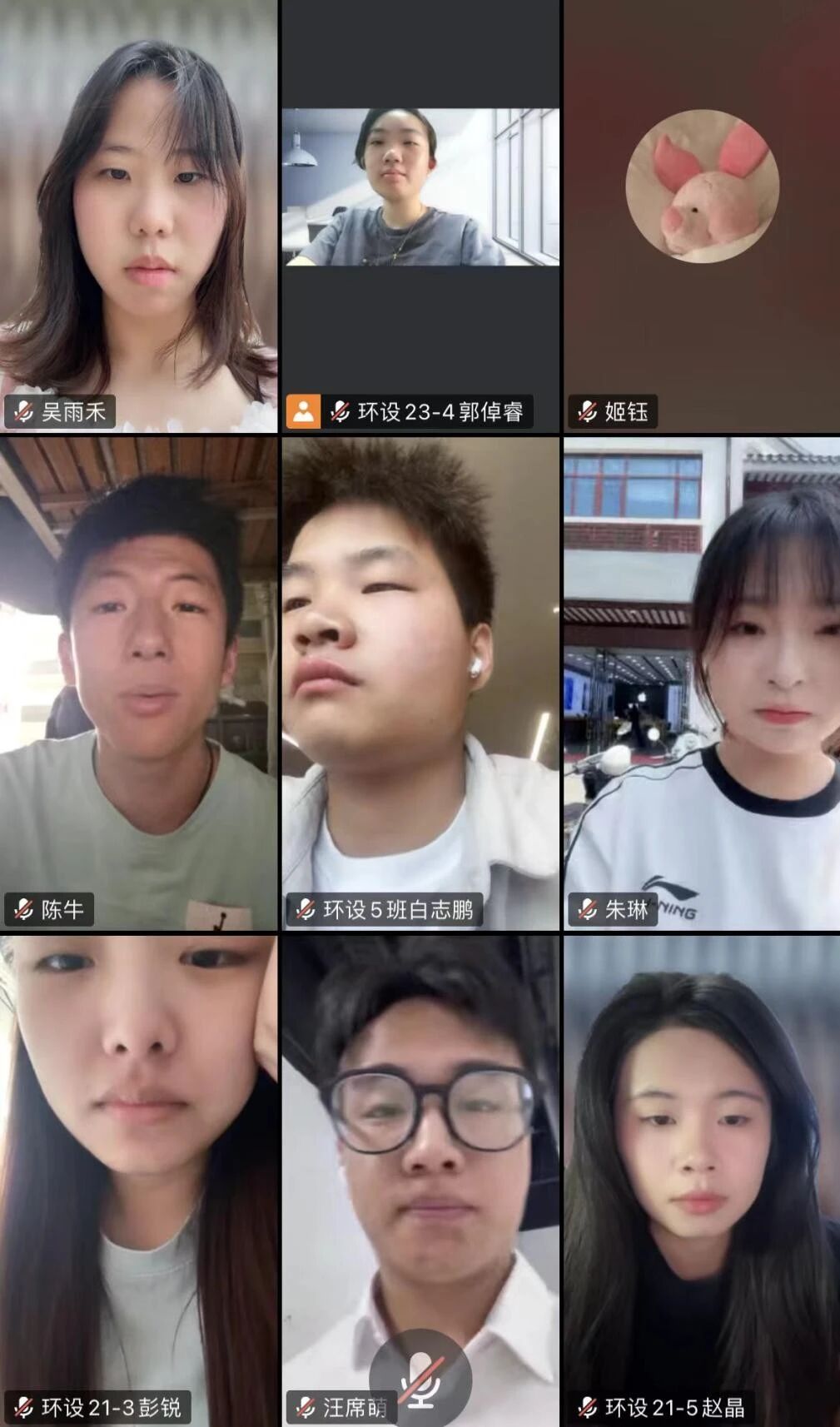Image resolution: width=840 pixels, height=1427 pixels.
Task: Open 朱琳's video tile
Action: (x=702, y=683)
